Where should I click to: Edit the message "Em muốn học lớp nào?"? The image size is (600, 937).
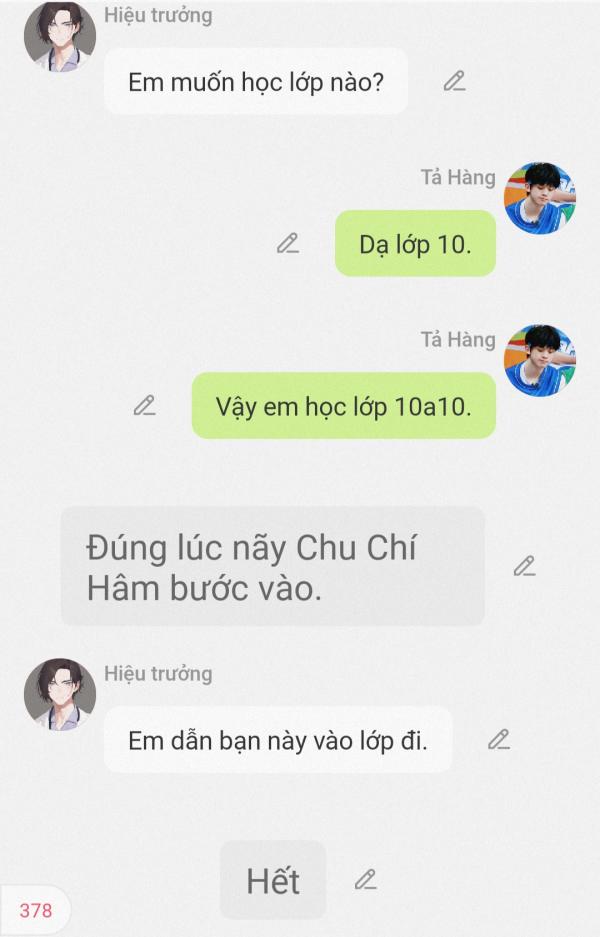pyautogui.click(x=455, y=81)
